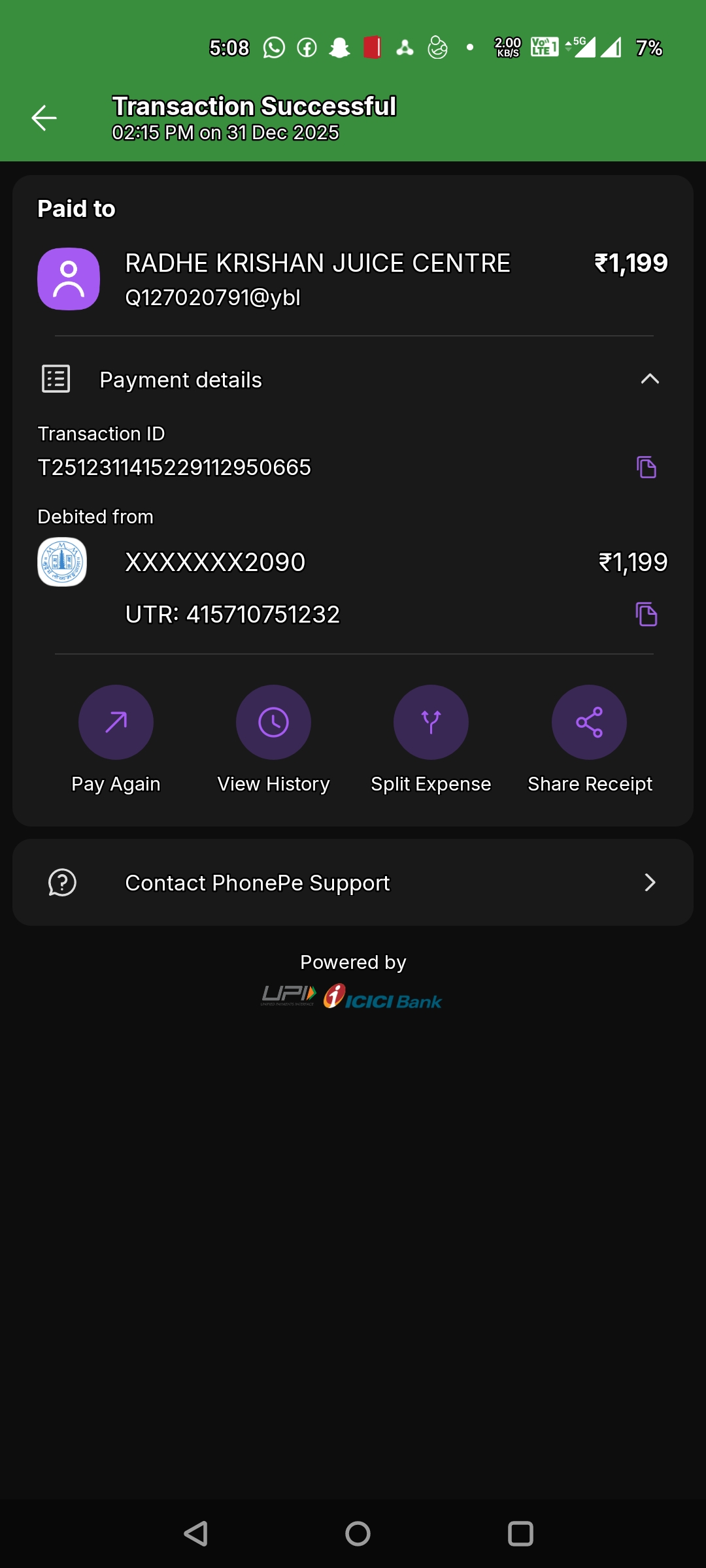Share Receipt of this payment
This screenshot has width=706, height=1568.
pyautogui.click(x=589, y=722)
